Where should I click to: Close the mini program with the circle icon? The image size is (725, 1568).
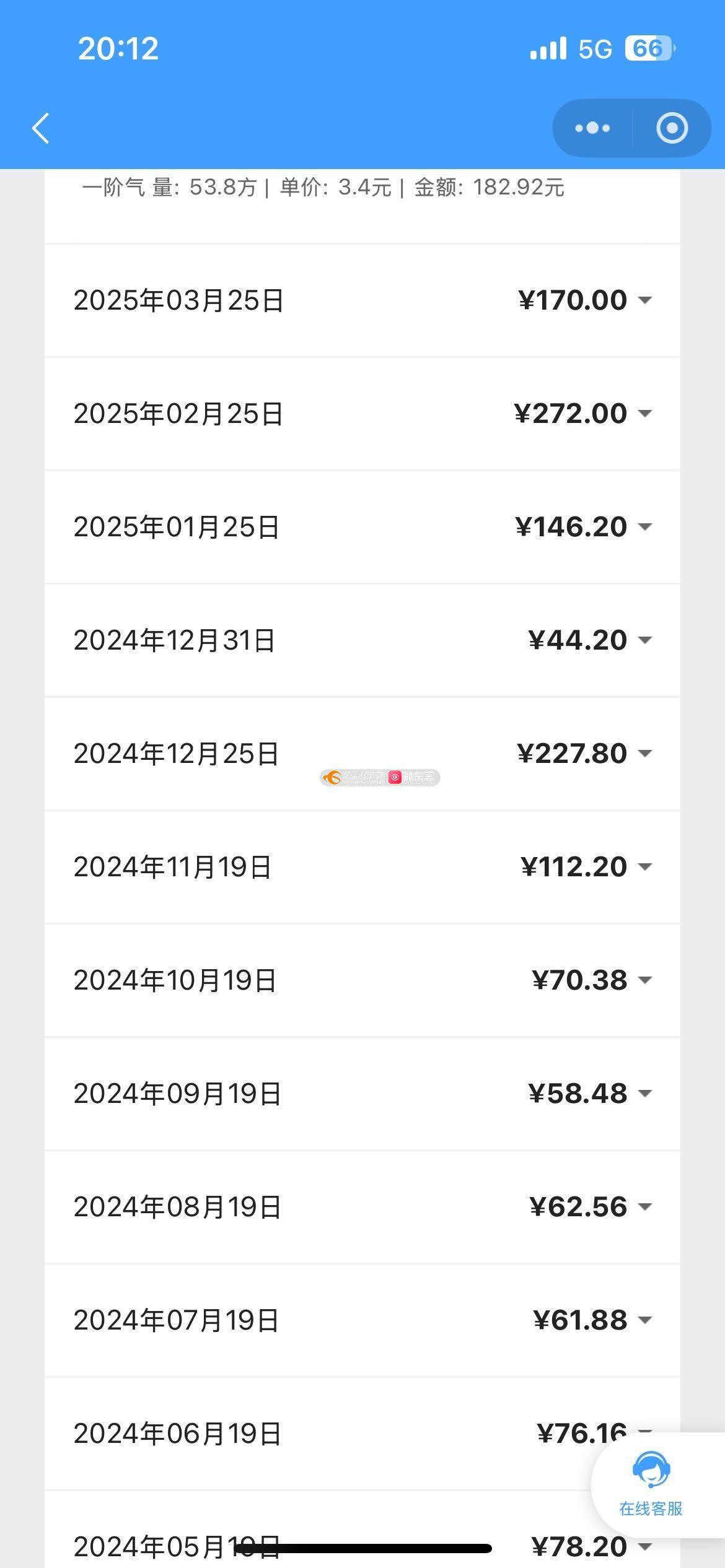coord(672,128)
